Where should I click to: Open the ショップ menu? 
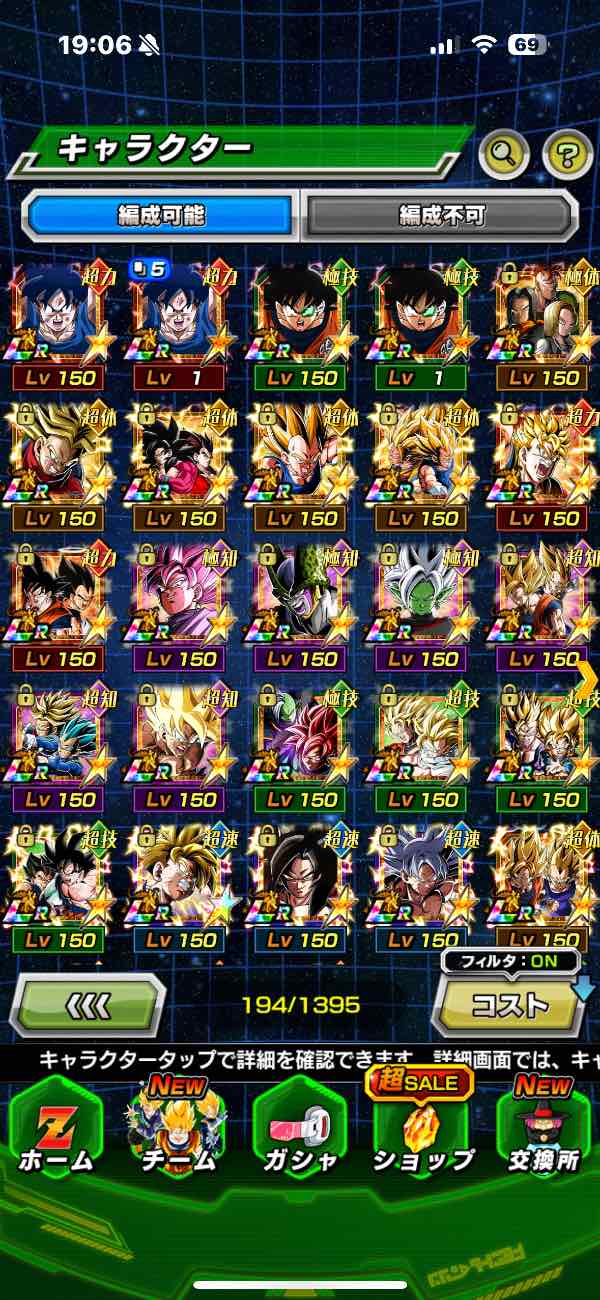[421, 1130]
